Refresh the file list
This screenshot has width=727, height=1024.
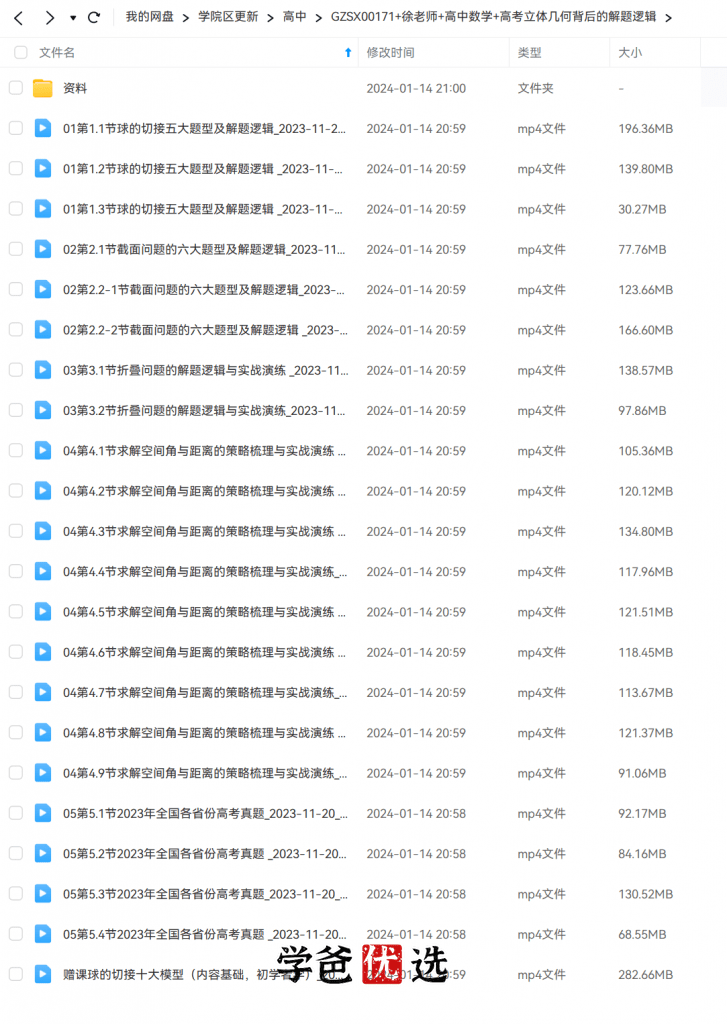click(x=94, y=17)
